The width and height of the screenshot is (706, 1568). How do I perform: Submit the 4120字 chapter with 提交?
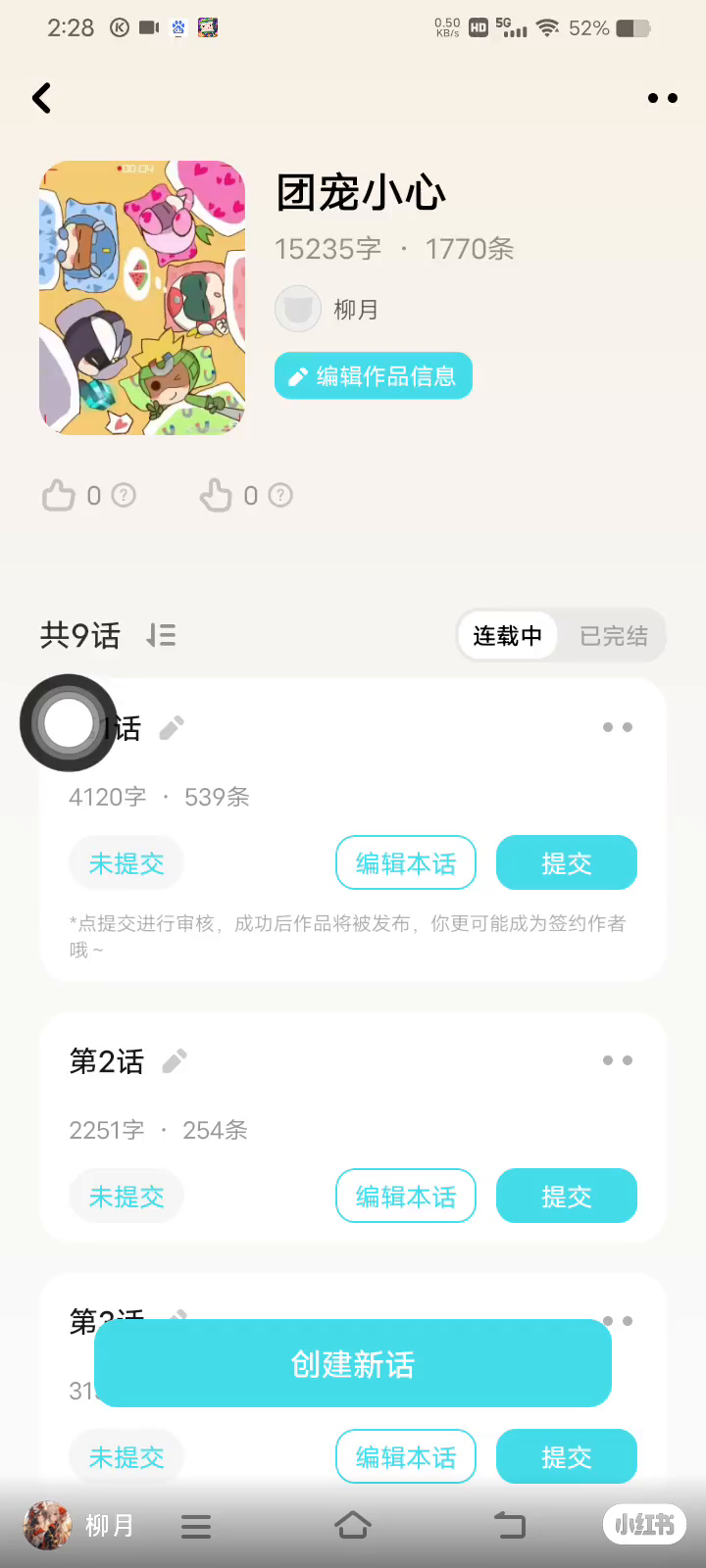pos(566,863)
